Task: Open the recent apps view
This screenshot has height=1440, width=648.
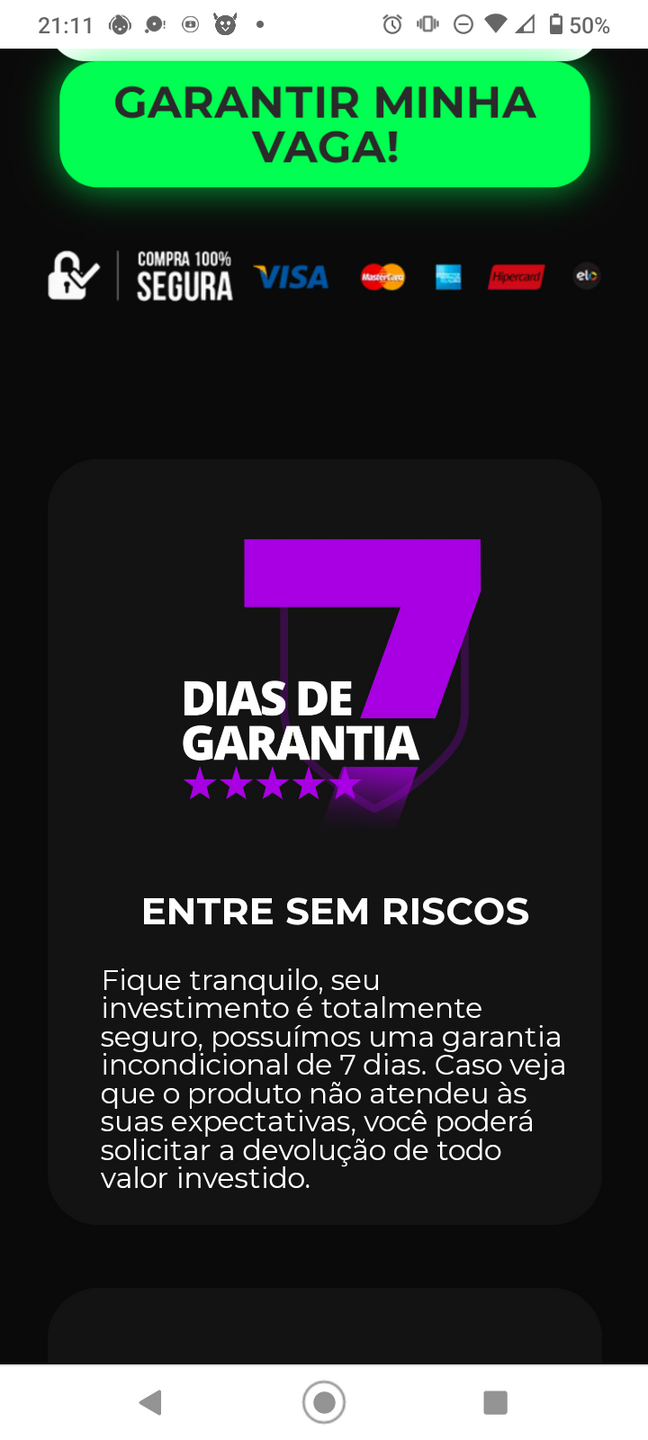Action: (x=495, y=1402)
